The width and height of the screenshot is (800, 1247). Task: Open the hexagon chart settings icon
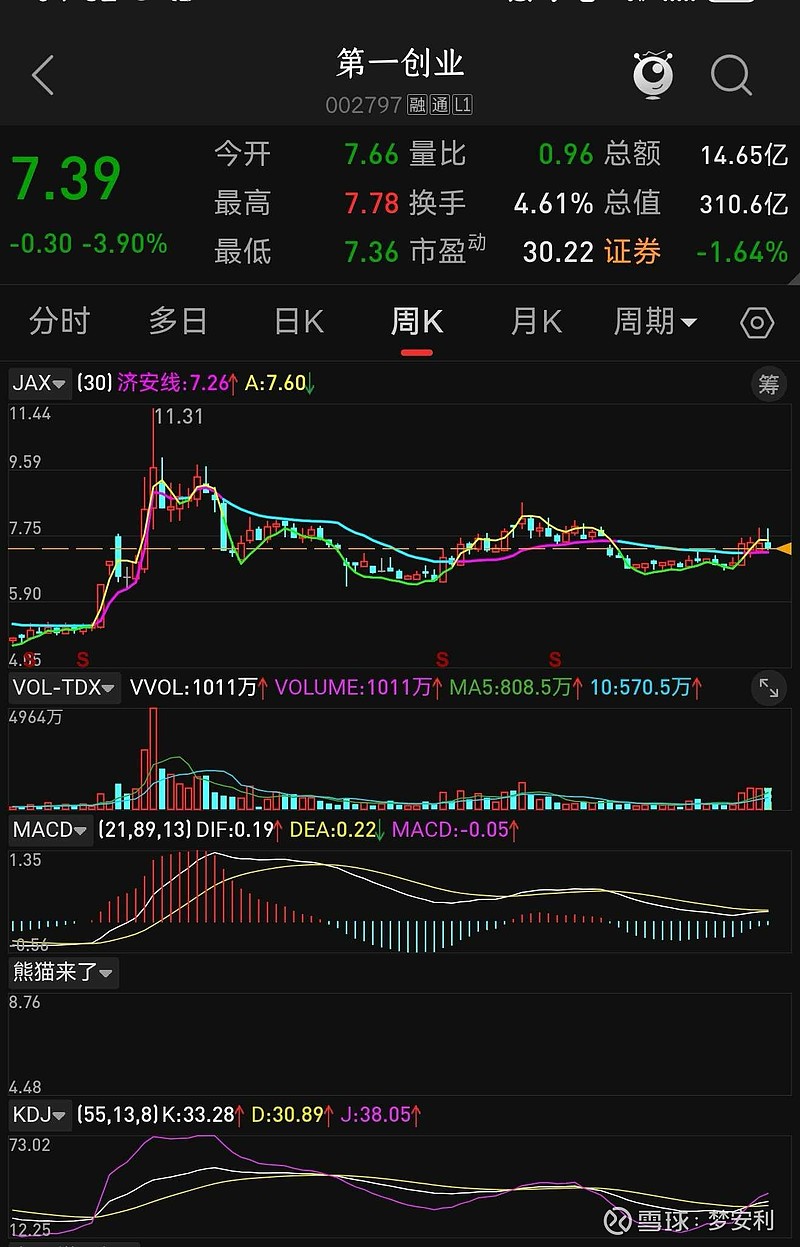click(x=756, y=321)
